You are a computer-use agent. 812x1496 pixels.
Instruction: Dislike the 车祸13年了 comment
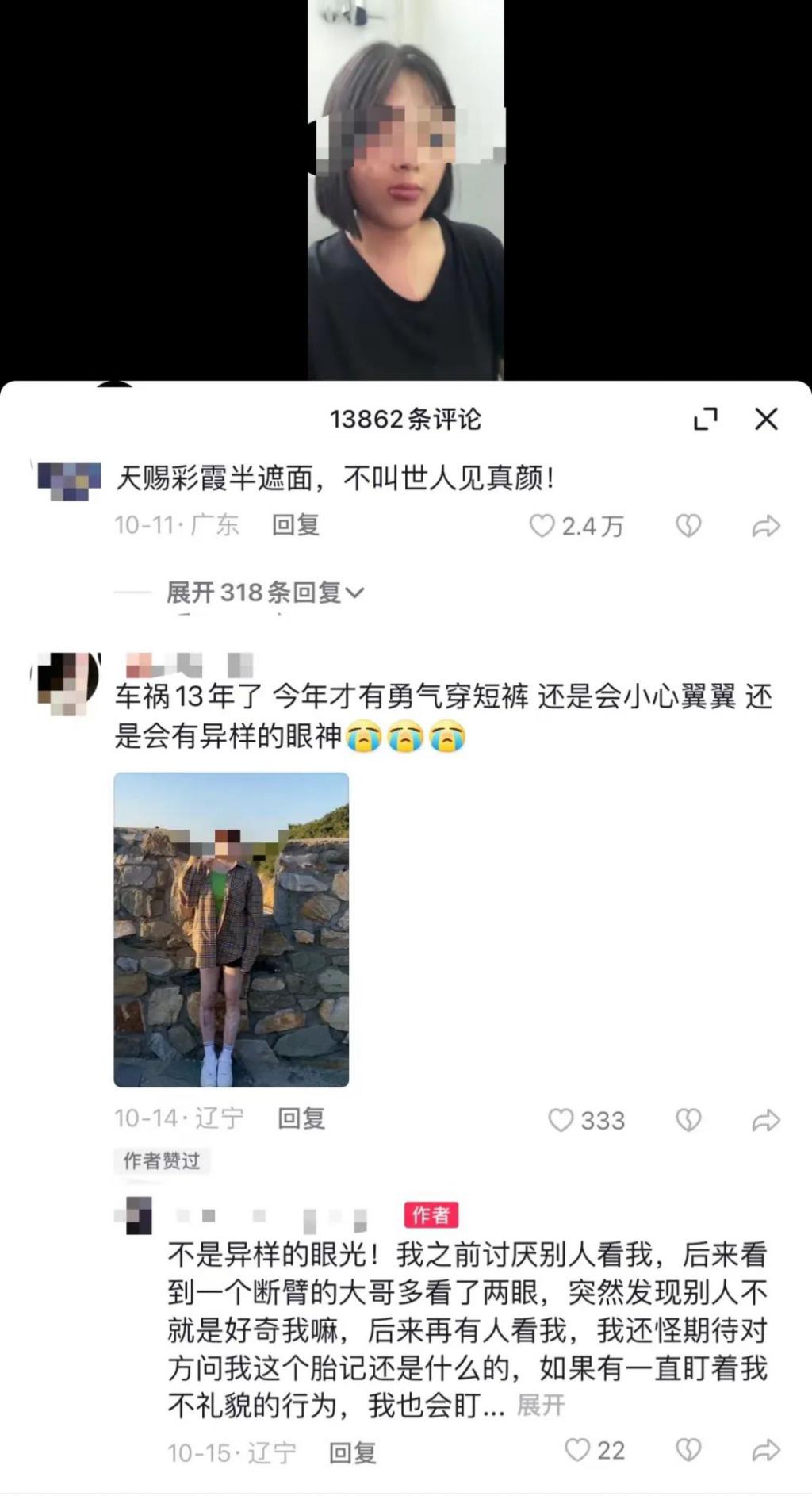click(688, 1120)
